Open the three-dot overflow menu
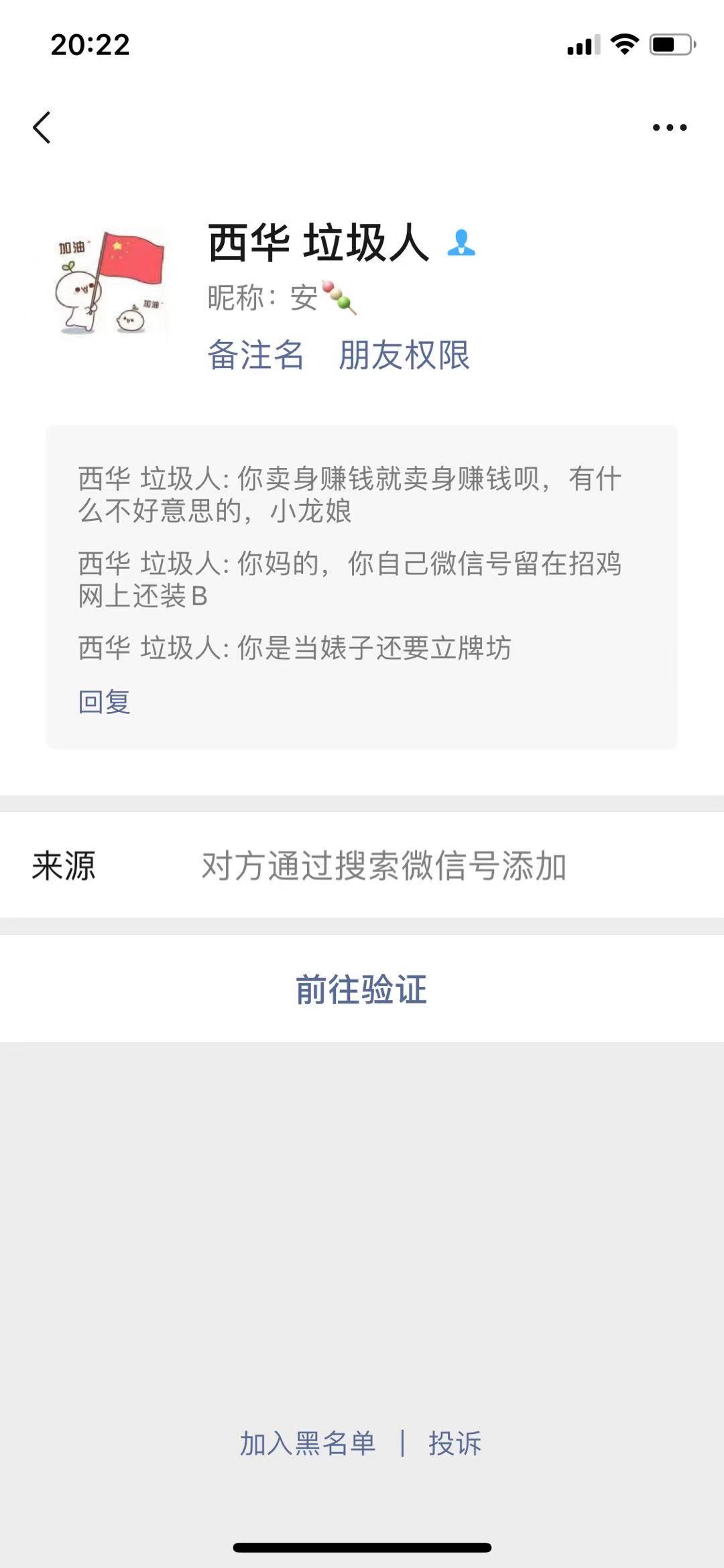The width and height of the screenshot is (724, 1568). [669, 127]
